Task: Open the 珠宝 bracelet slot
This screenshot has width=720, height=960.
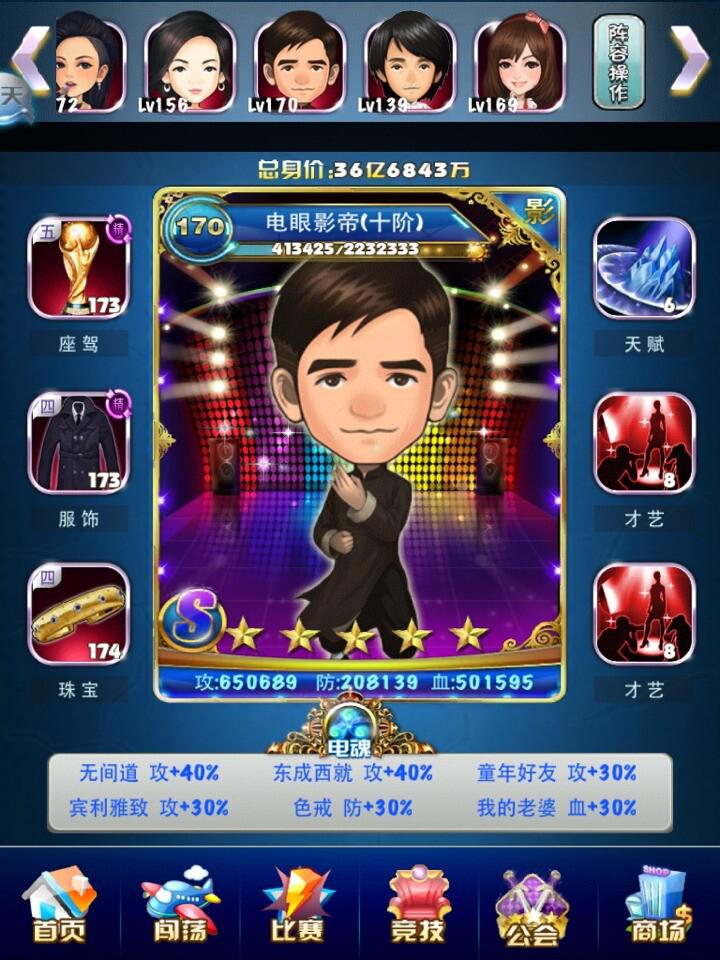Action: 79,615
